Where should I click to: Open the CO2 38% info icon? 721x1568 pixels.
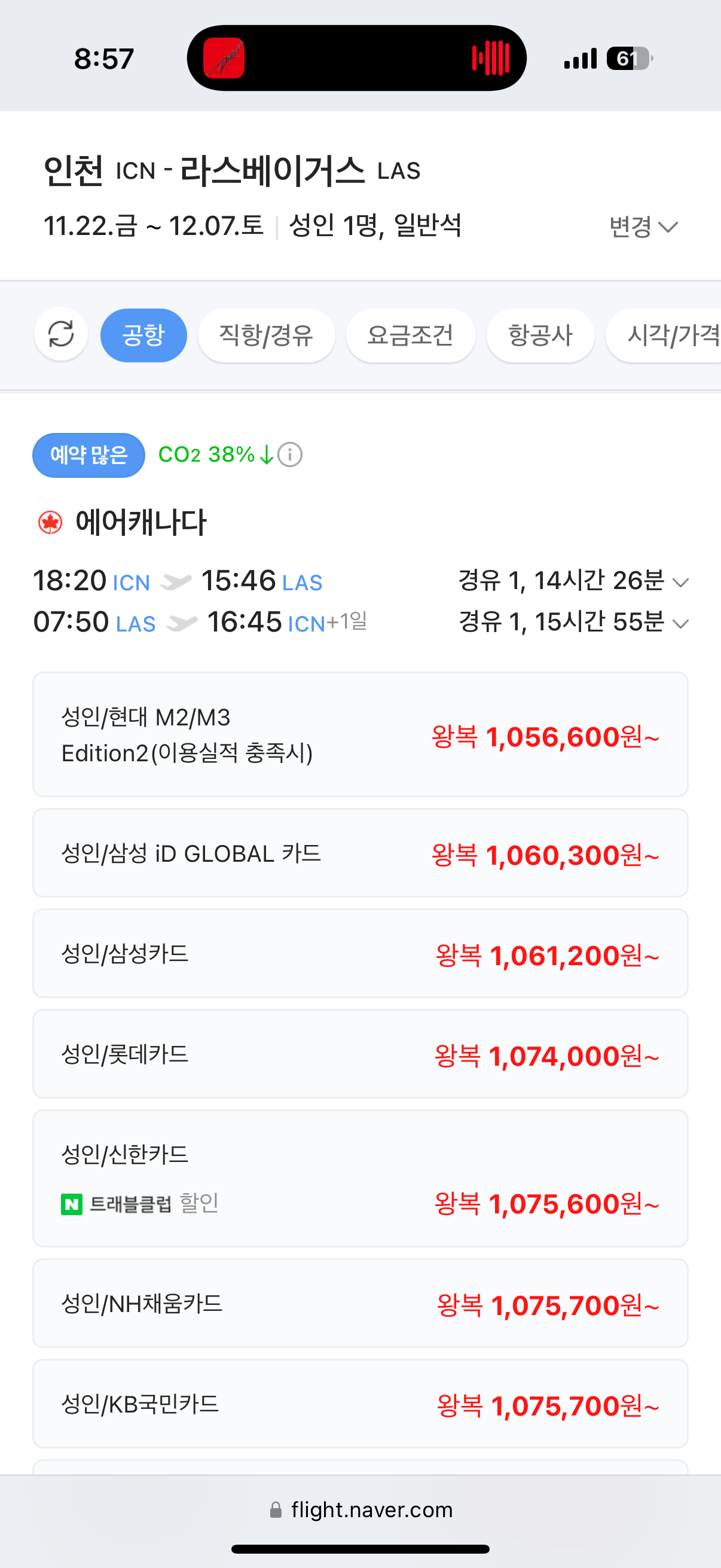point(289,454)
